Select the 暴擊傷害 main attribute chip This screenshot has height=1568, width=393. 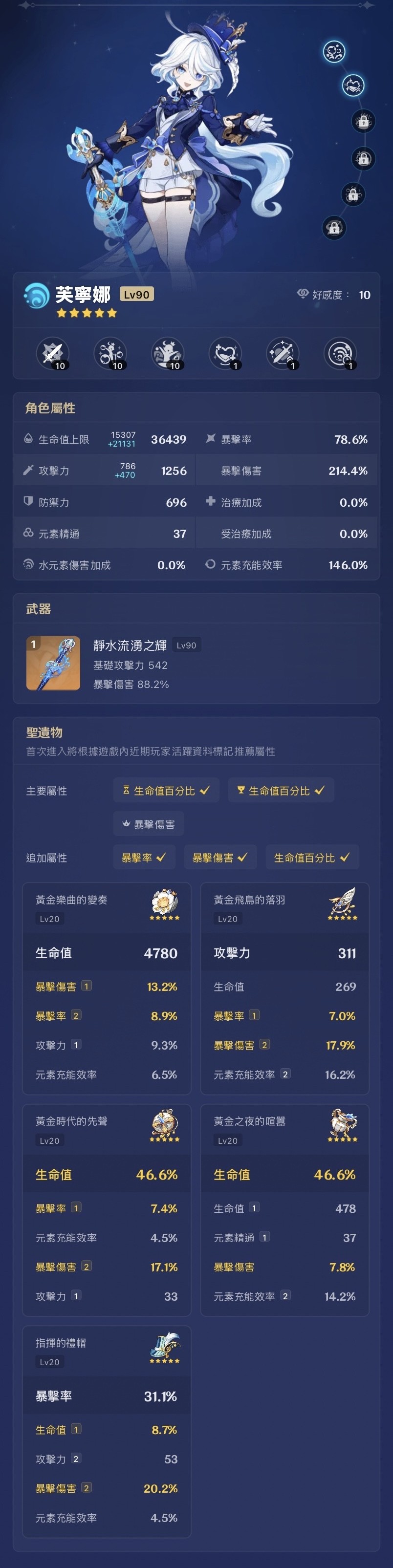(x=149, y=824)
